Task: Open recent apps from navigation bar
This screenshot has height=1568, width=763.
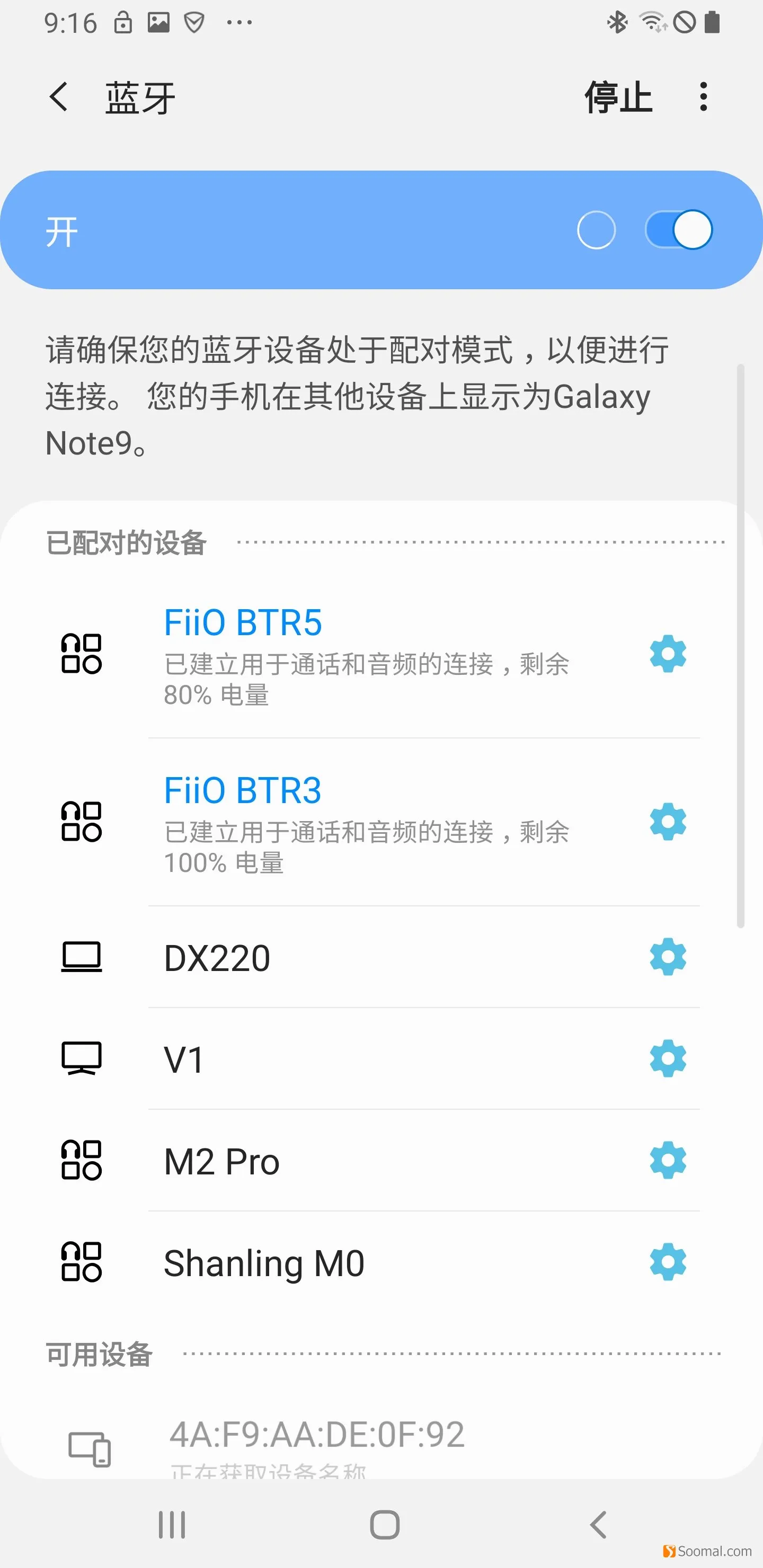Action: point(172,1524)
